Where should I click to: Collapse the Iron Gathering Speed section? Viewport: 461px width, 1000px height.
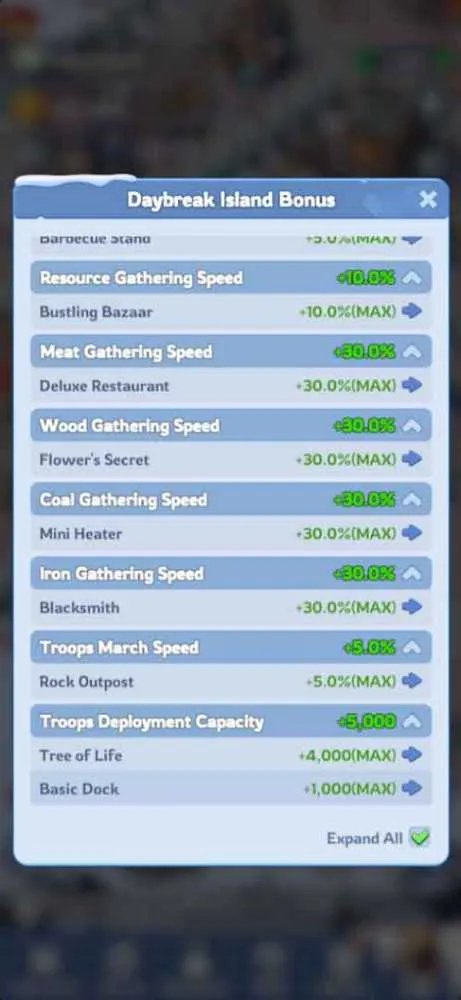(413, 574)
